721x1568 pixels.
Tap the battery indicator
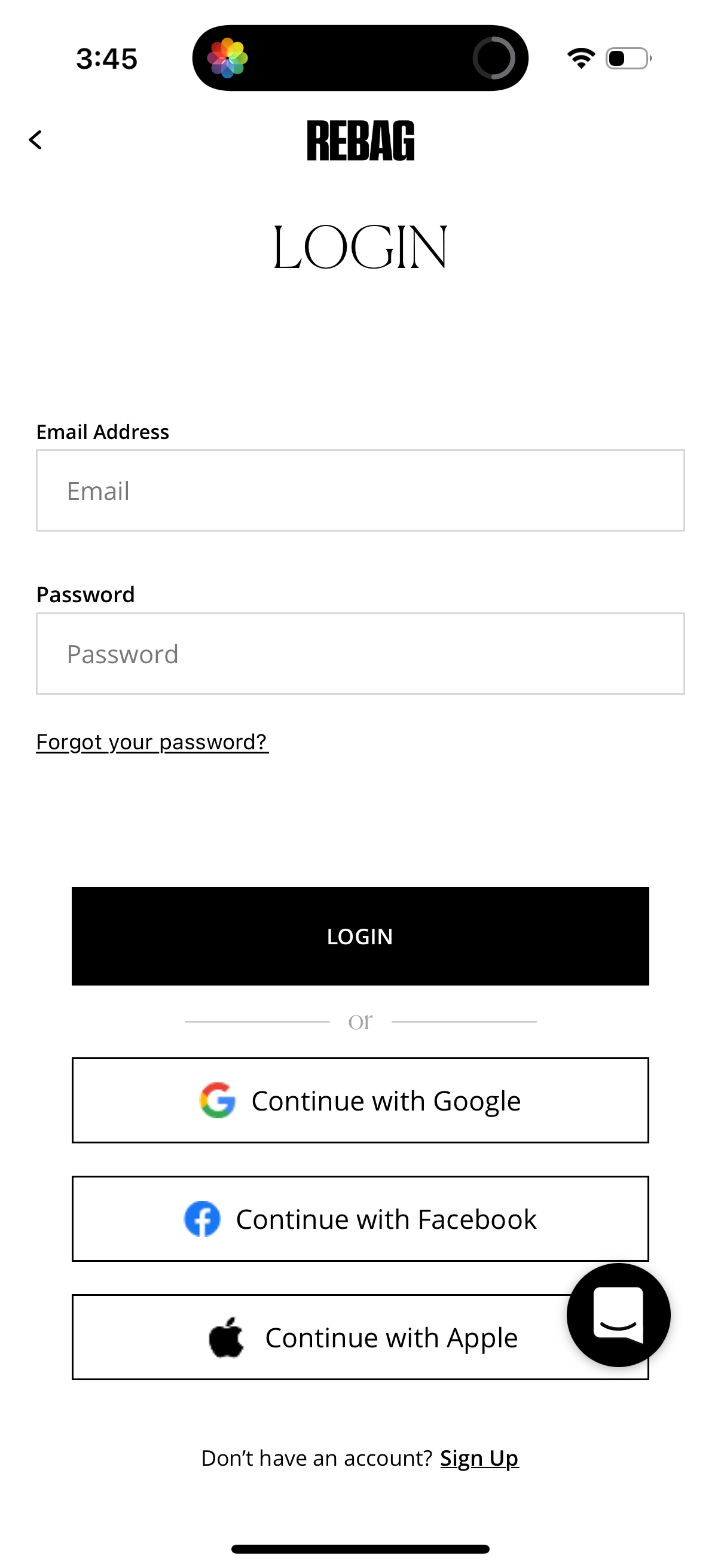[x=627, y=57]
